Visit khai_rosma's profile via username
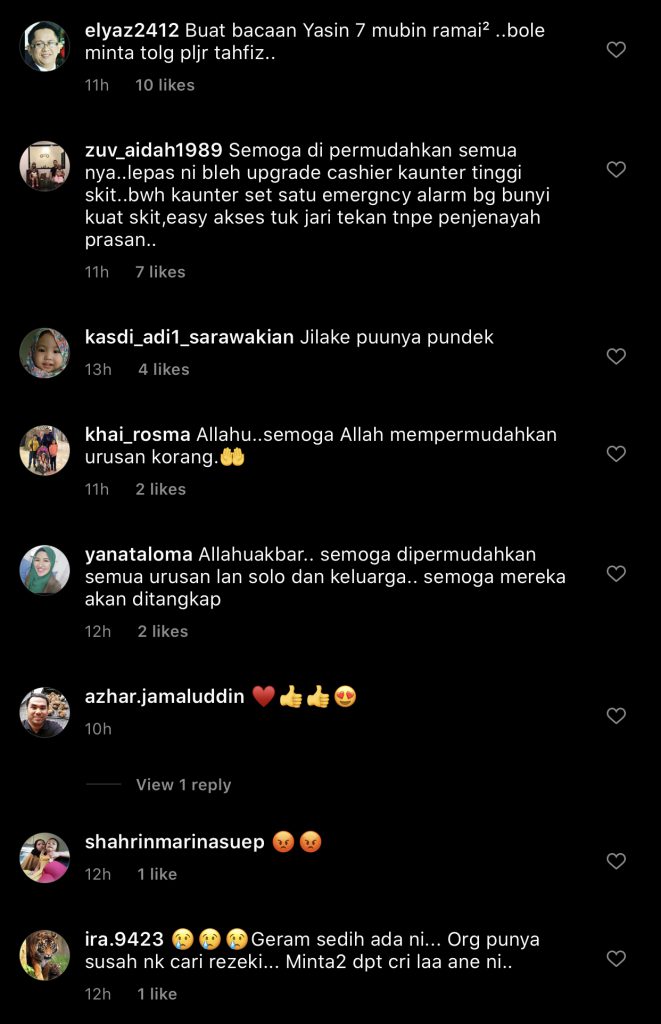The height and width of the screenshot is (1024, 661). coord(138,435)
